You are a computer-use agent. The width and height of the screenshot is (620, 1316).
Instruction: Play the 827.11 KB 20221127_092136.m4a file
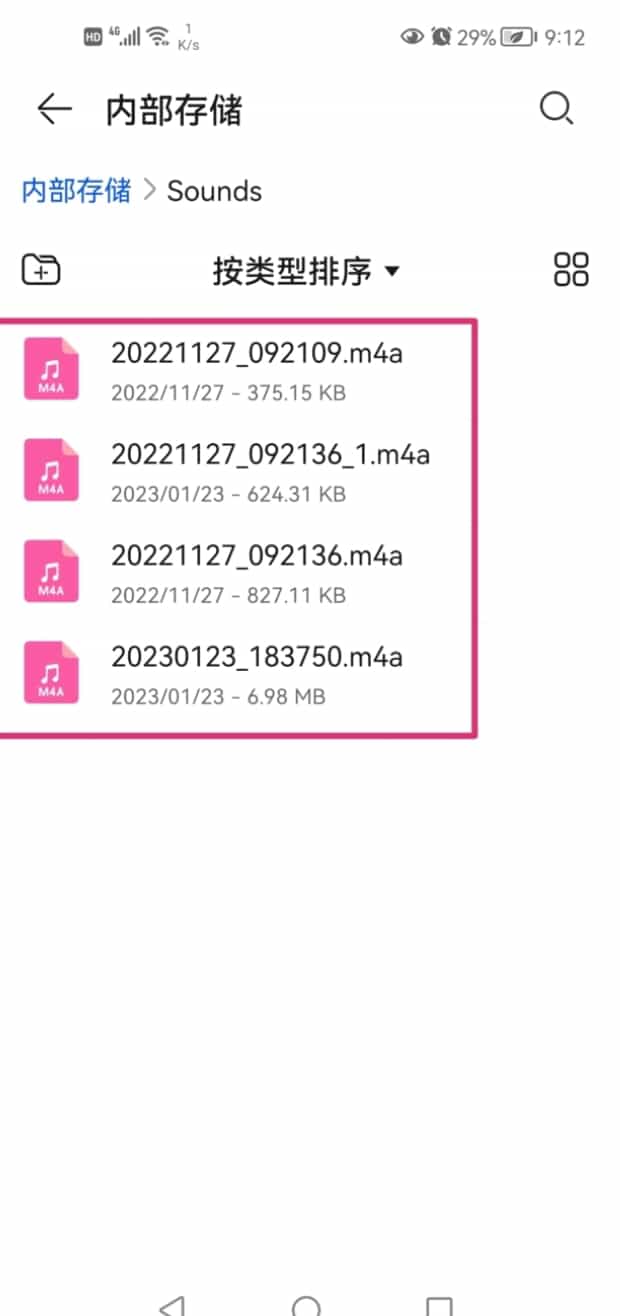pyautogui.click(x=257, y=571)
